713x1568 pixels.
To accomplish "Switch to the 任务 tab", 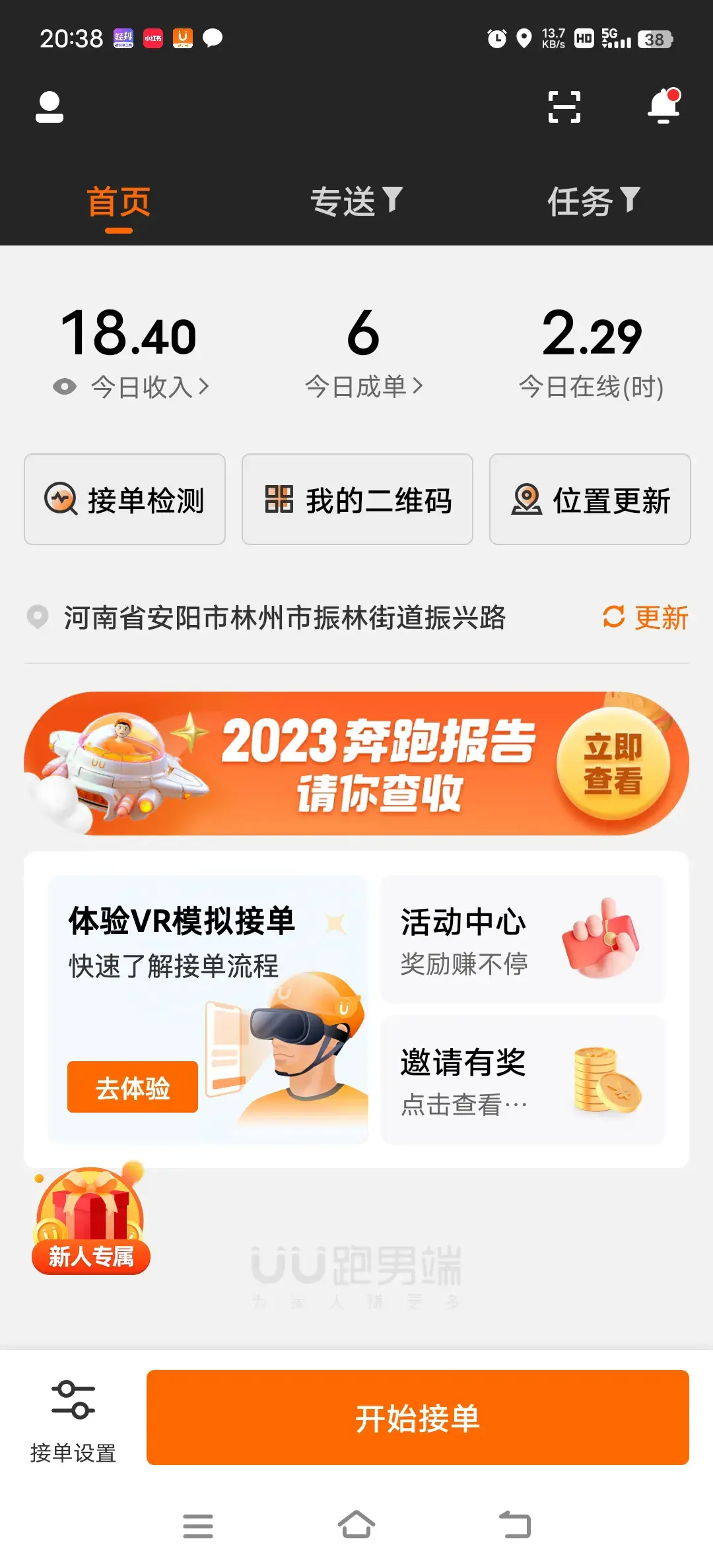I will tap(593, 202).
